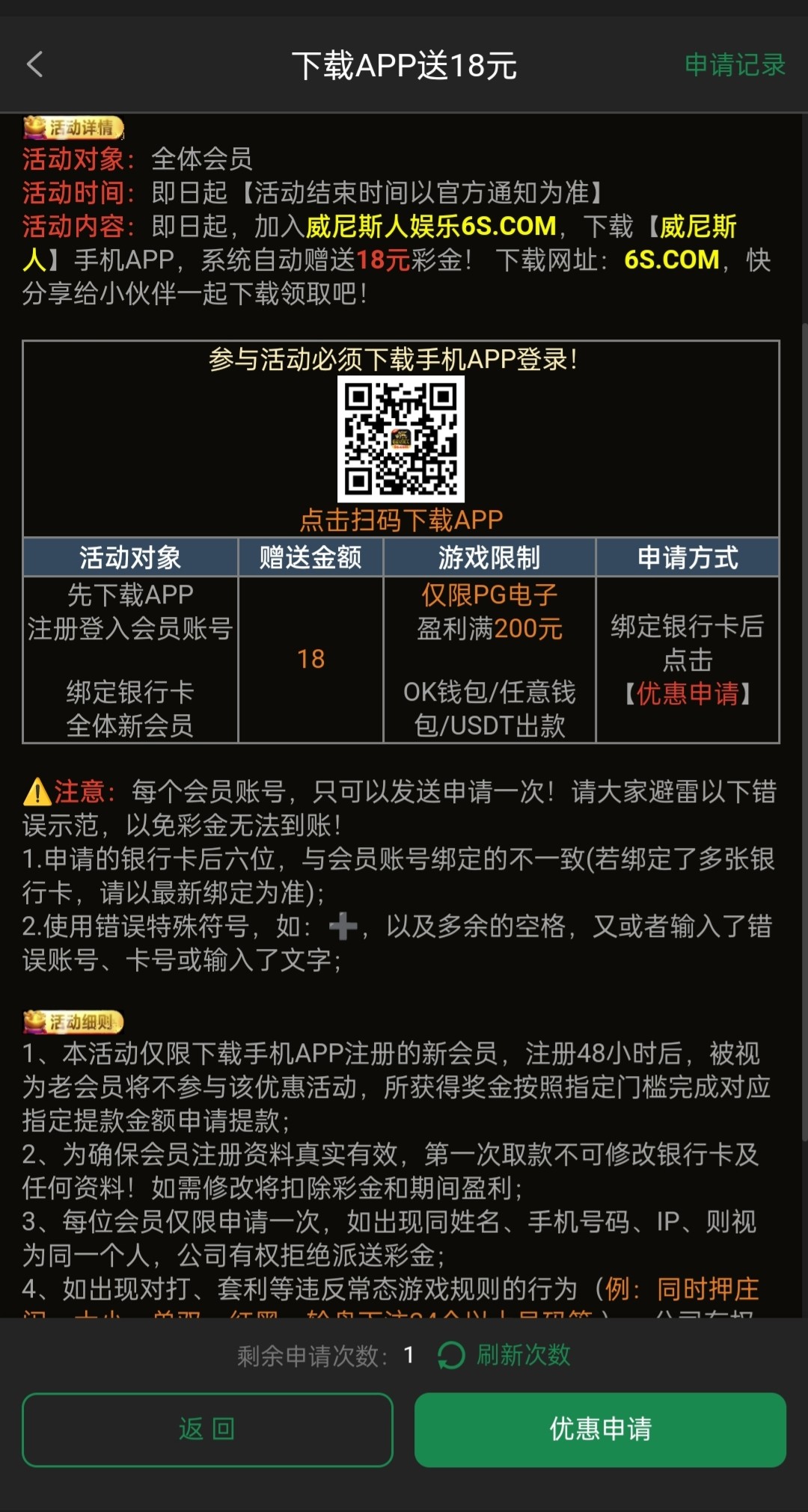808x1512 pixels.
Task: Tap the 返回 button
Action: (207, 1429)
